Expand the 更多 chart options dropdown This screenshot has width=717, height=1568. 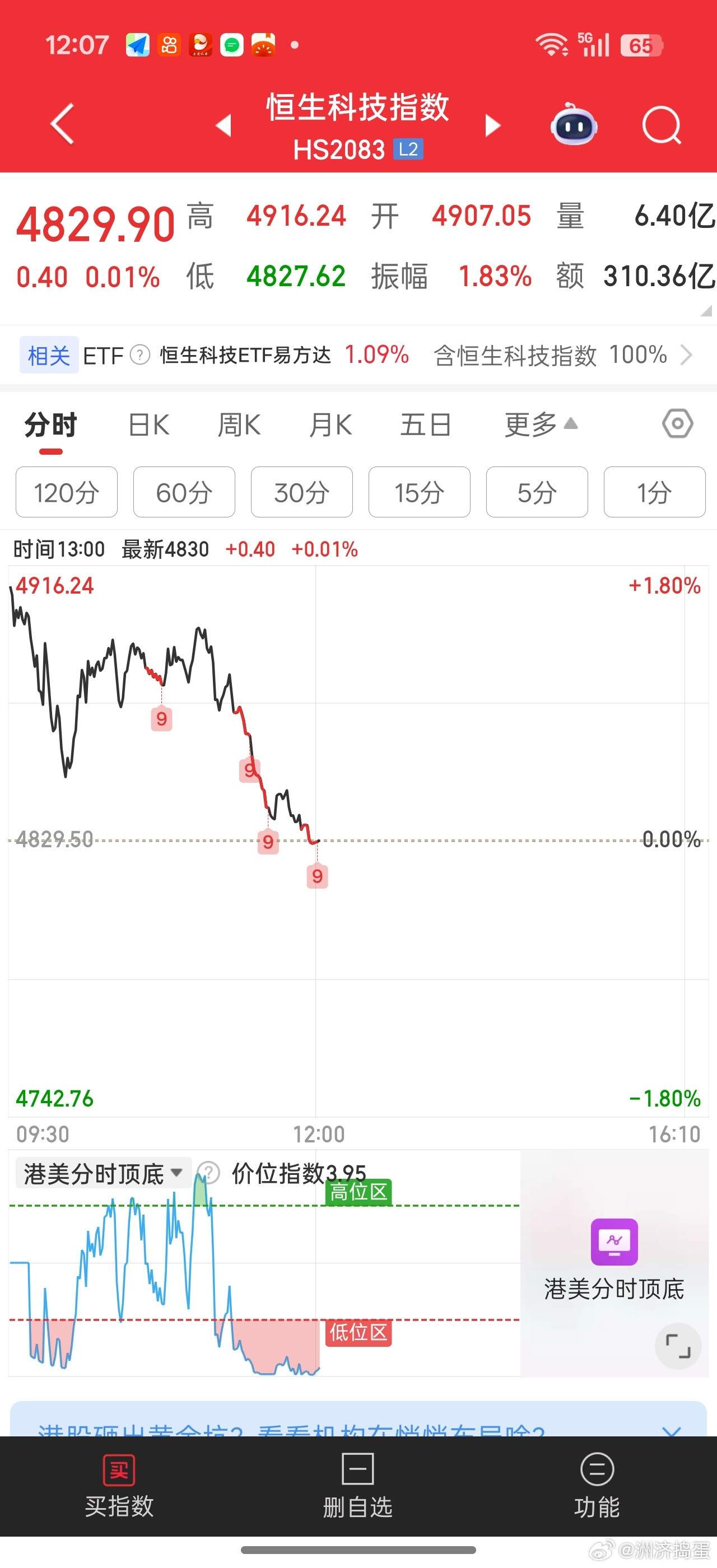(538, 424)
